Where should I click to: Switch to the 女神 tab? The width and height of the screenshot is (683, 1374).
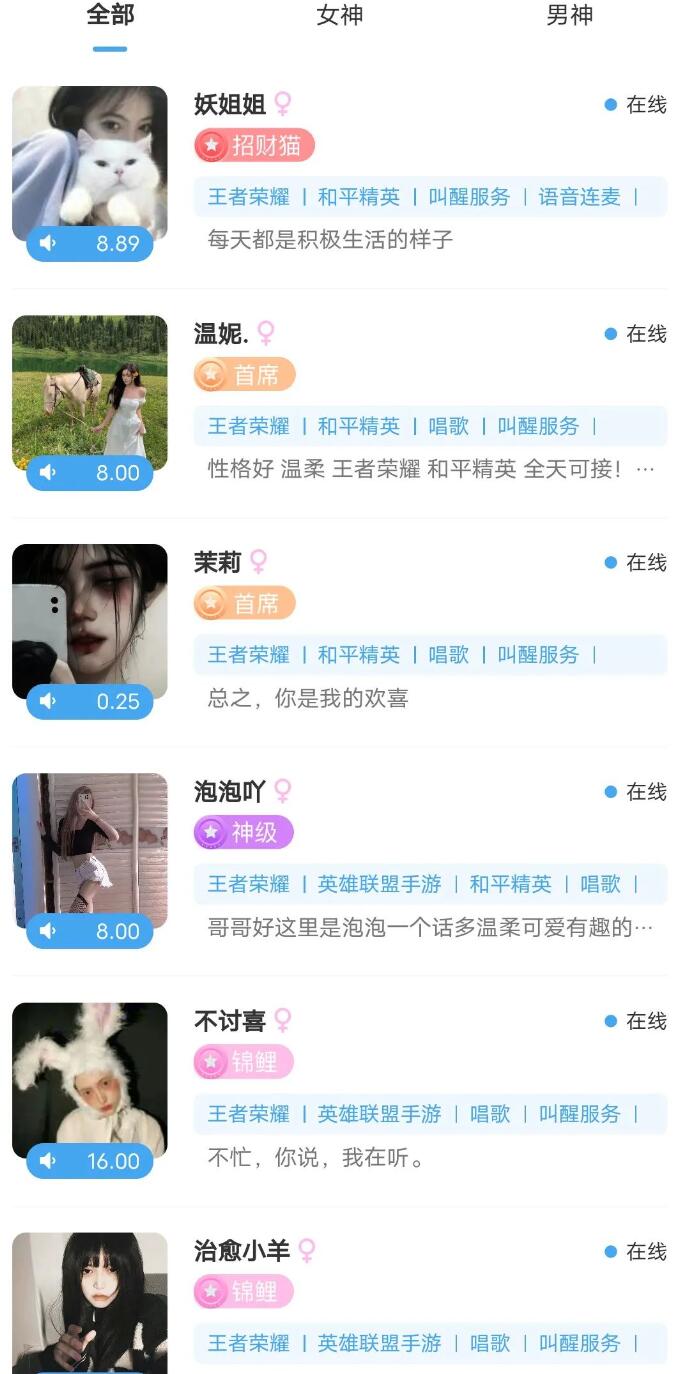coord(340,16)
